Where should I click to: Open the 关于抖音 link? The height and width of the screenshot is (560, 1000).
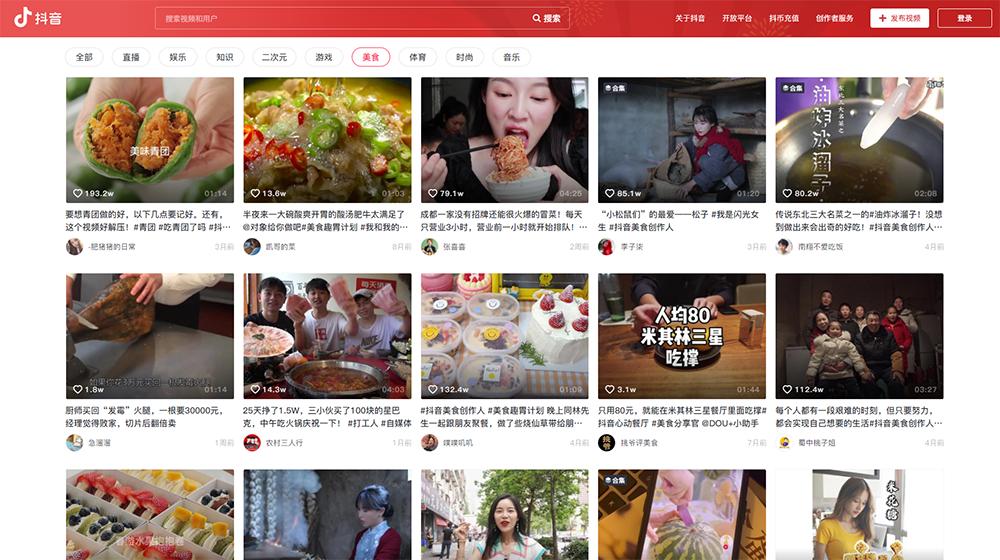pyautogui.click(x=690, y=18)
